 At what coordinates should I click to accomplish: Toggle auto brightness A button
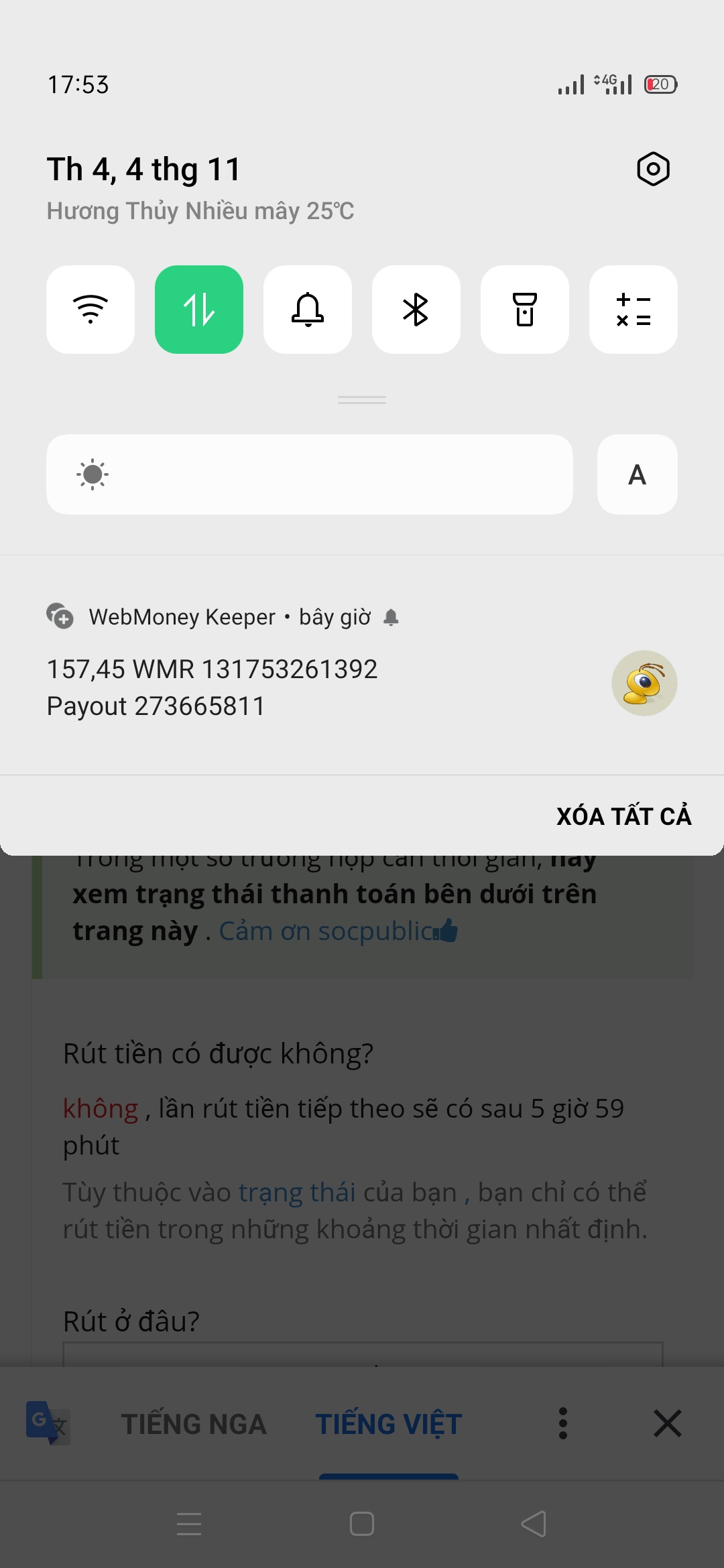pos(637,474)
